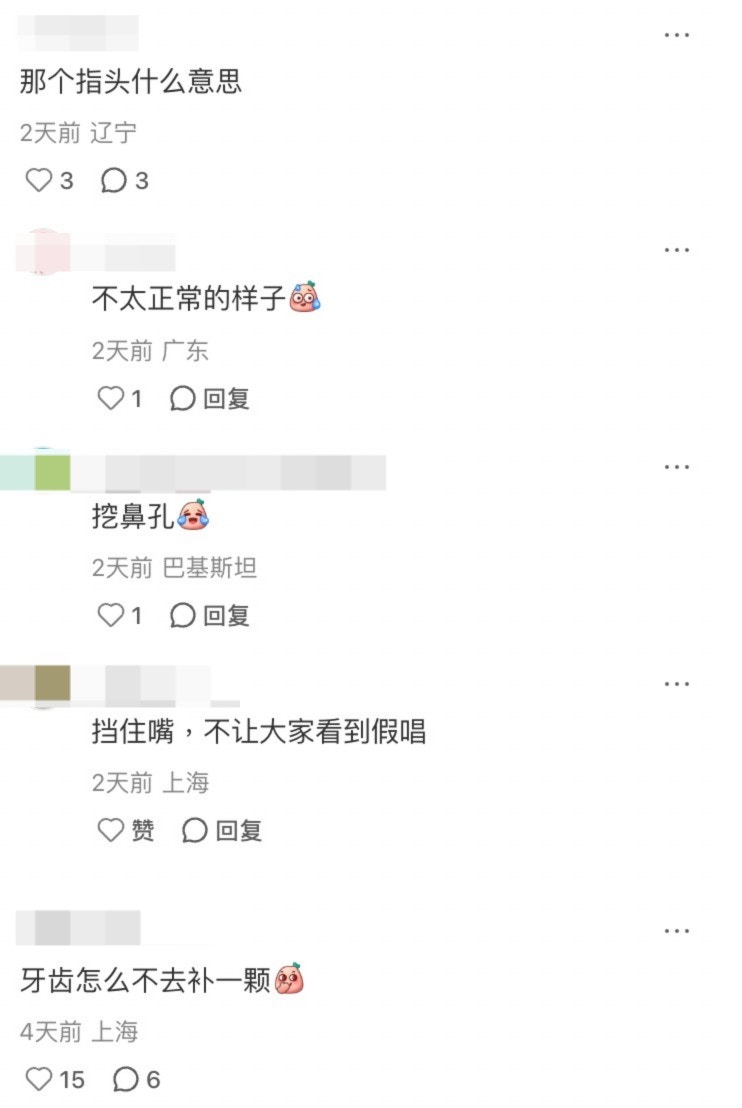
Task: Like the reply 挖鼻孔
Action: 110,616
